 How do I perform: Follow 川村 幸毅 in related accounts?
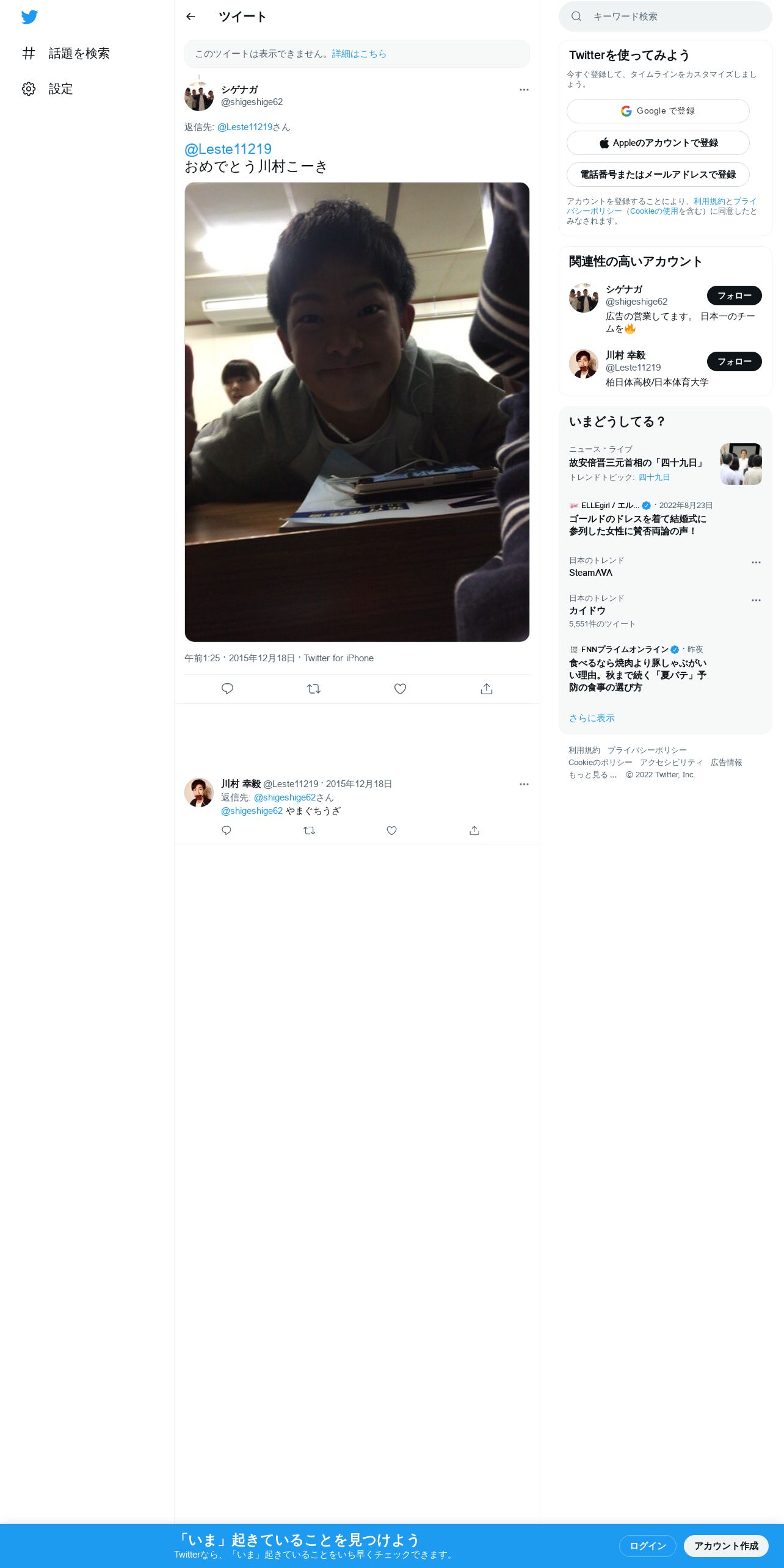[x=735, y=361]
